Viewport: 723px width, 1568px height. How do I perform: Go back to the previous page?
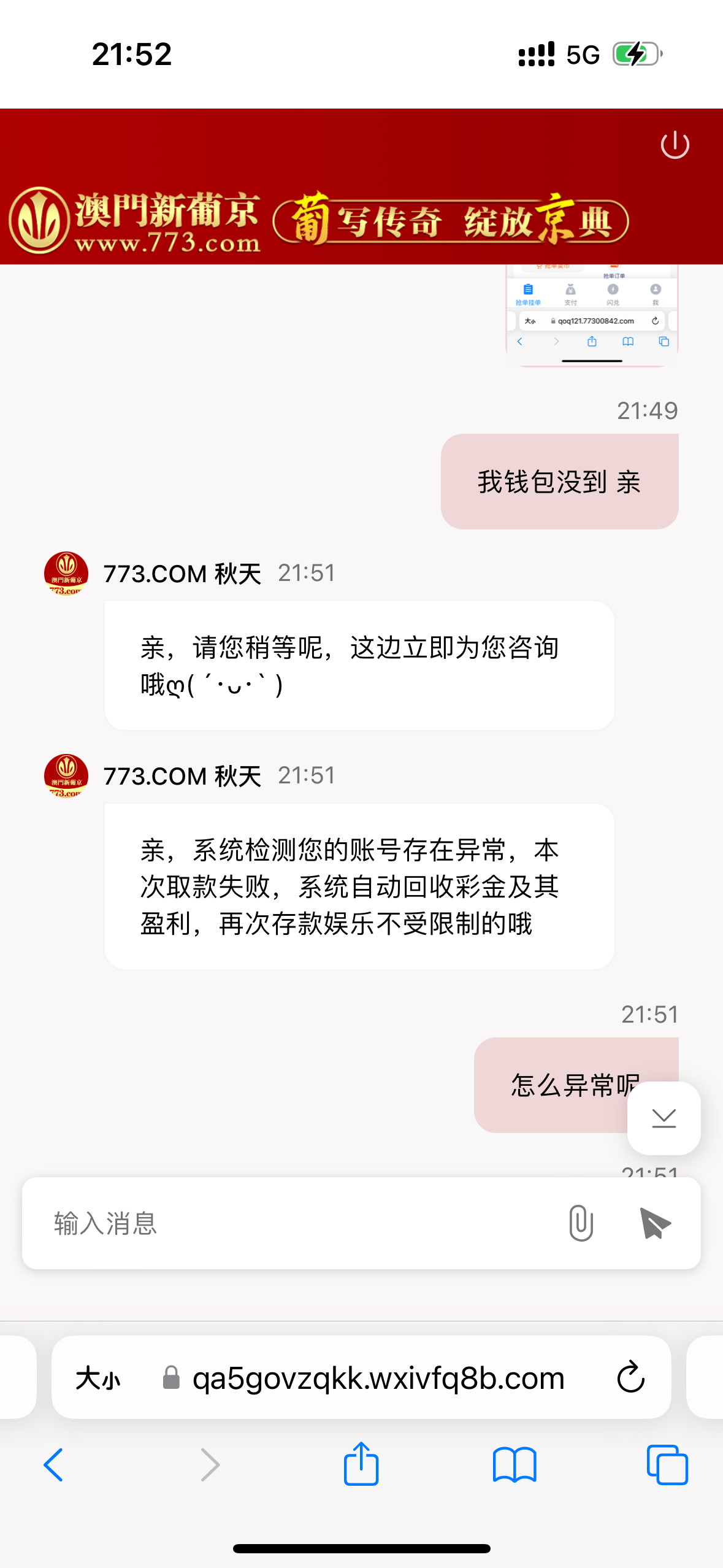[x=54, y=1465]
